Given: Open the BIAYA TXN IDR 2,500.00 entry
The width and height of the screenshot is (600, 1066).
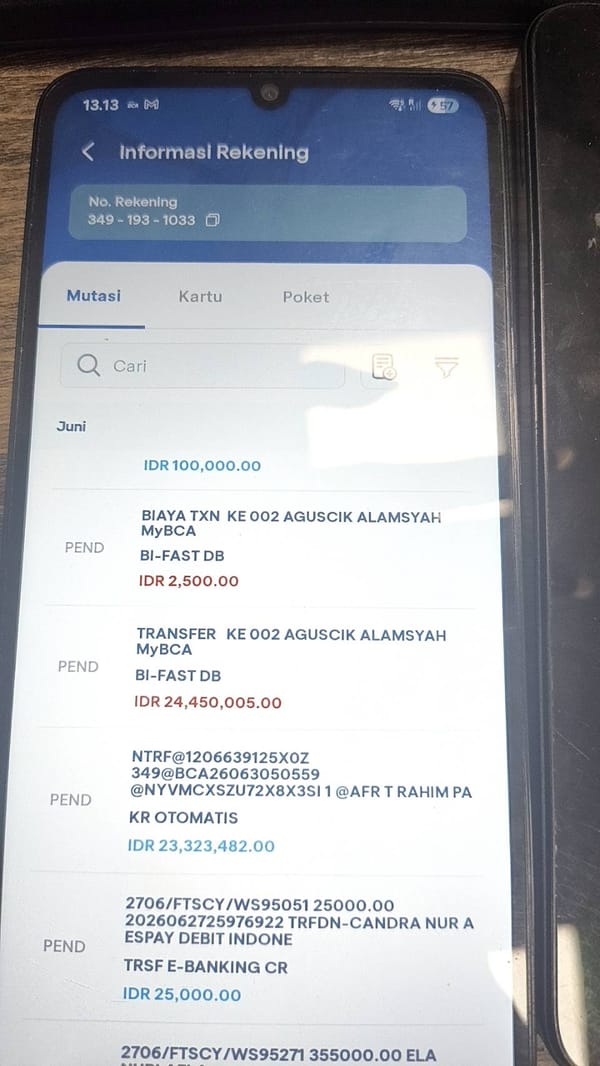Looking at the screenshot, I should [x=262, y=548].
